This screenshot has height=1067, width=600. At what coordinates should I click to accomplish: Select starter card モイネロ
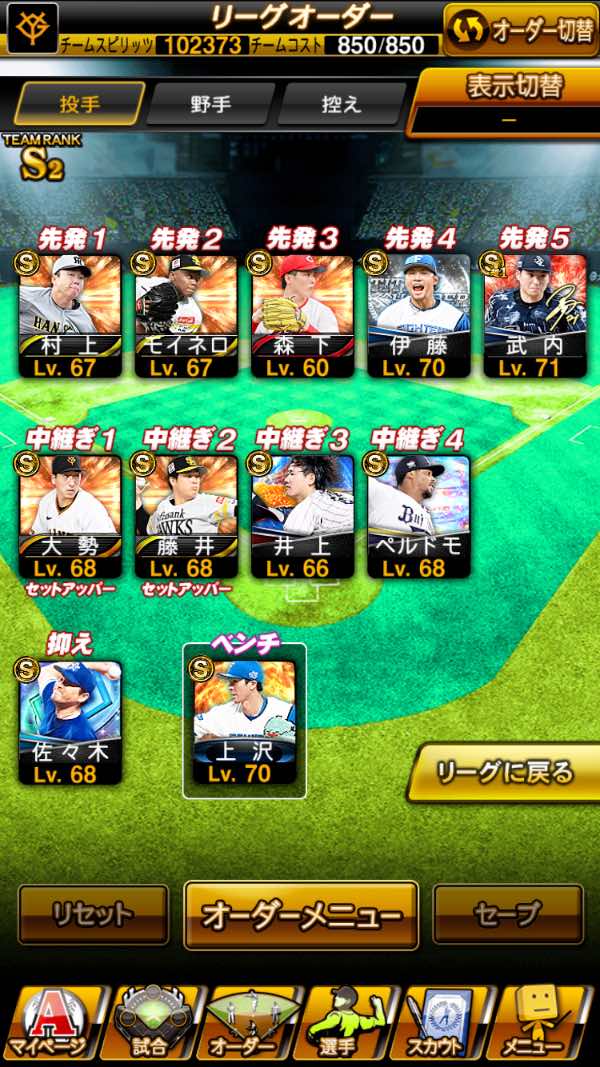click(186, 315)
